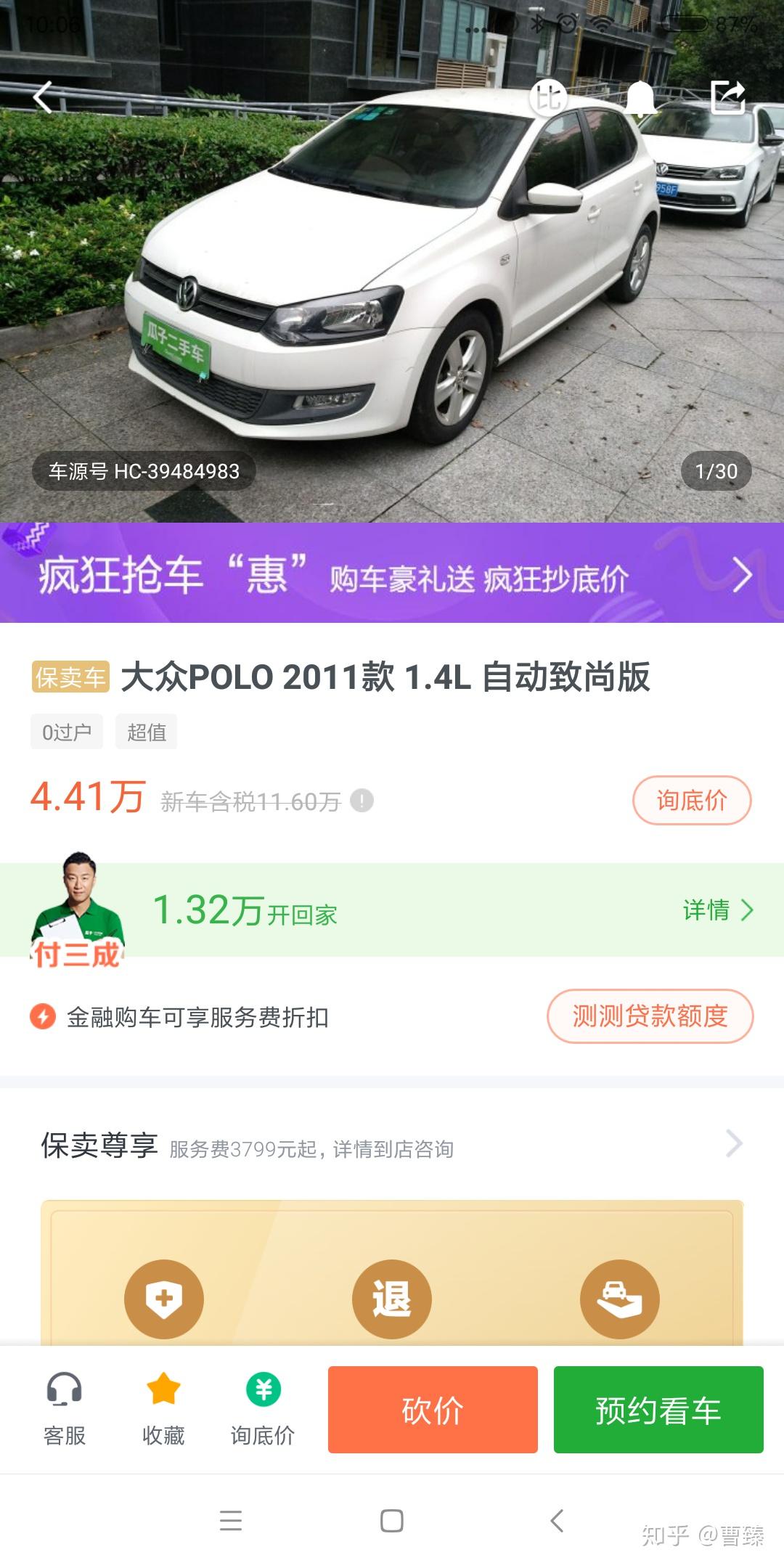Go back using the top-left arrow
The height and width of the screenshot is (1568, 784).
pyautogui.click(x=44, y=97)
